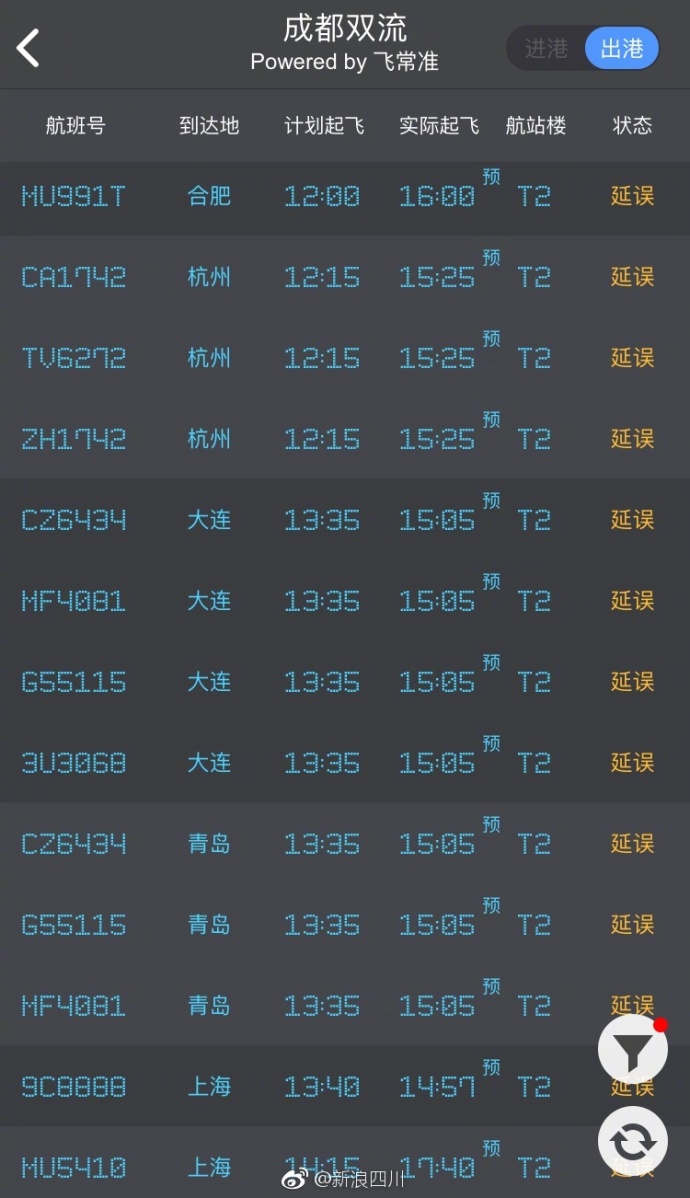Open flight CA1742 to 杭州
The image size is (690, 1198).
pyautogui.click(x=345, y=277)
